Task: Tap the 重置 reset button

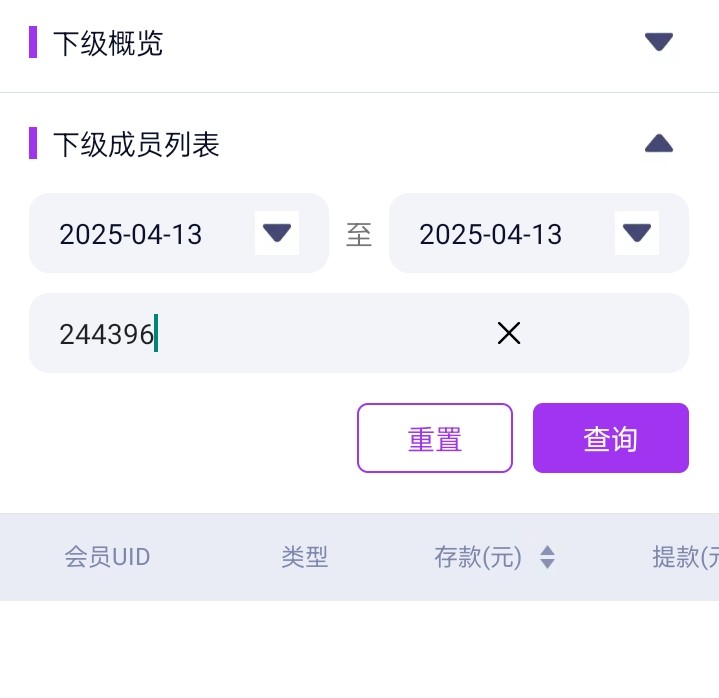Action: [x=435, y=438]
